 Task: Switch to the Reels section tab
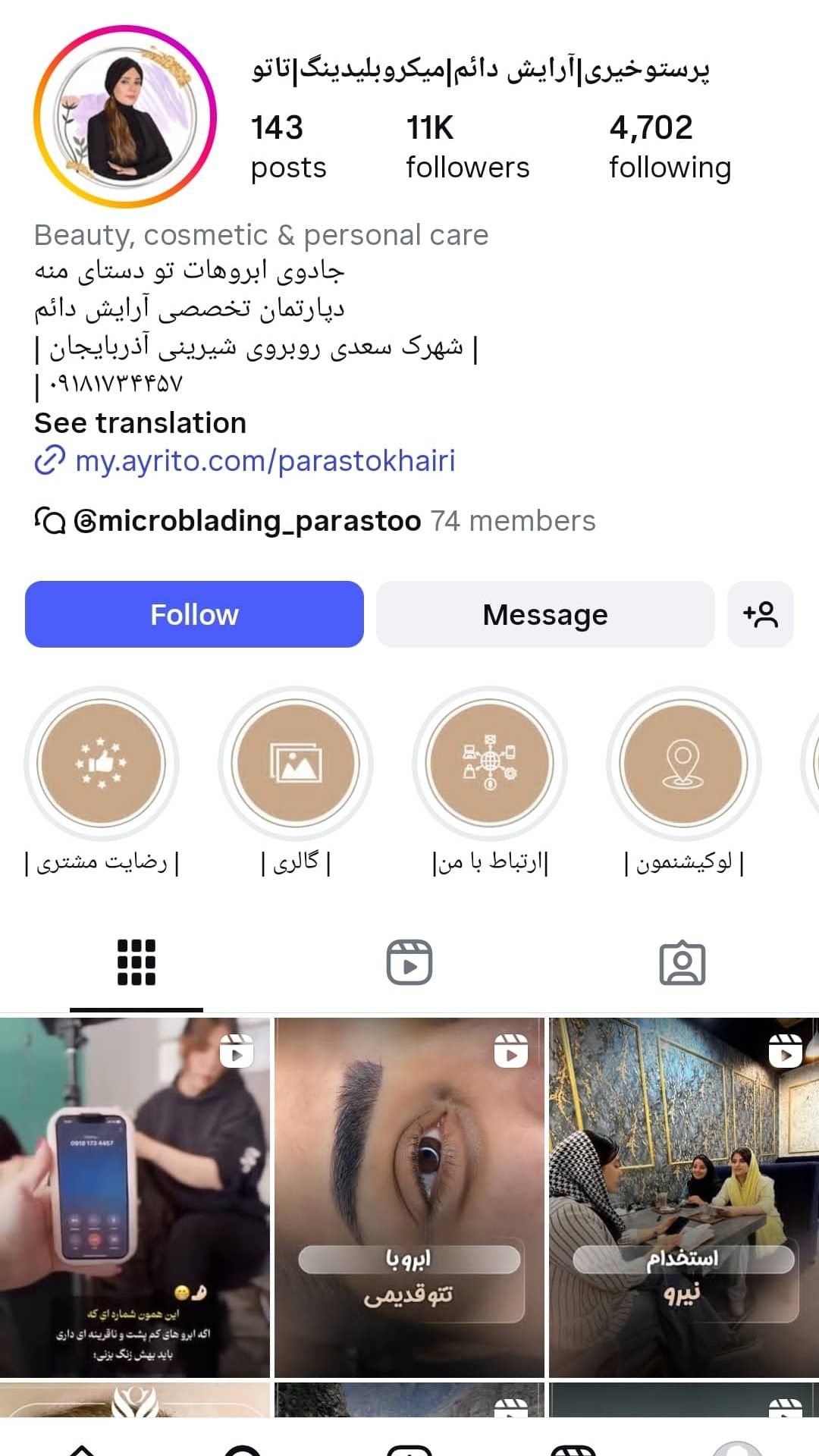tap(410, 962)
